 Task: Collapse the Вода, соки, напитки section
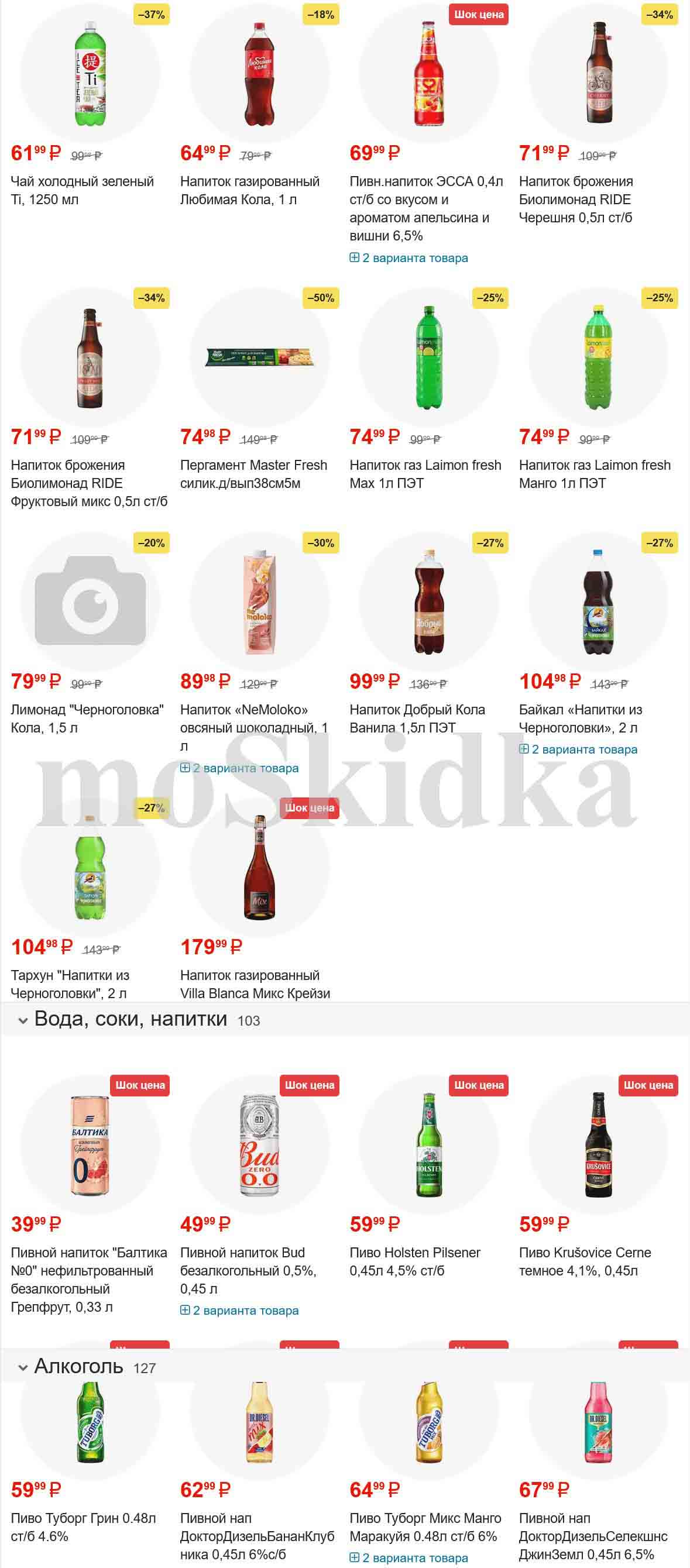(x=23, y=1021)
